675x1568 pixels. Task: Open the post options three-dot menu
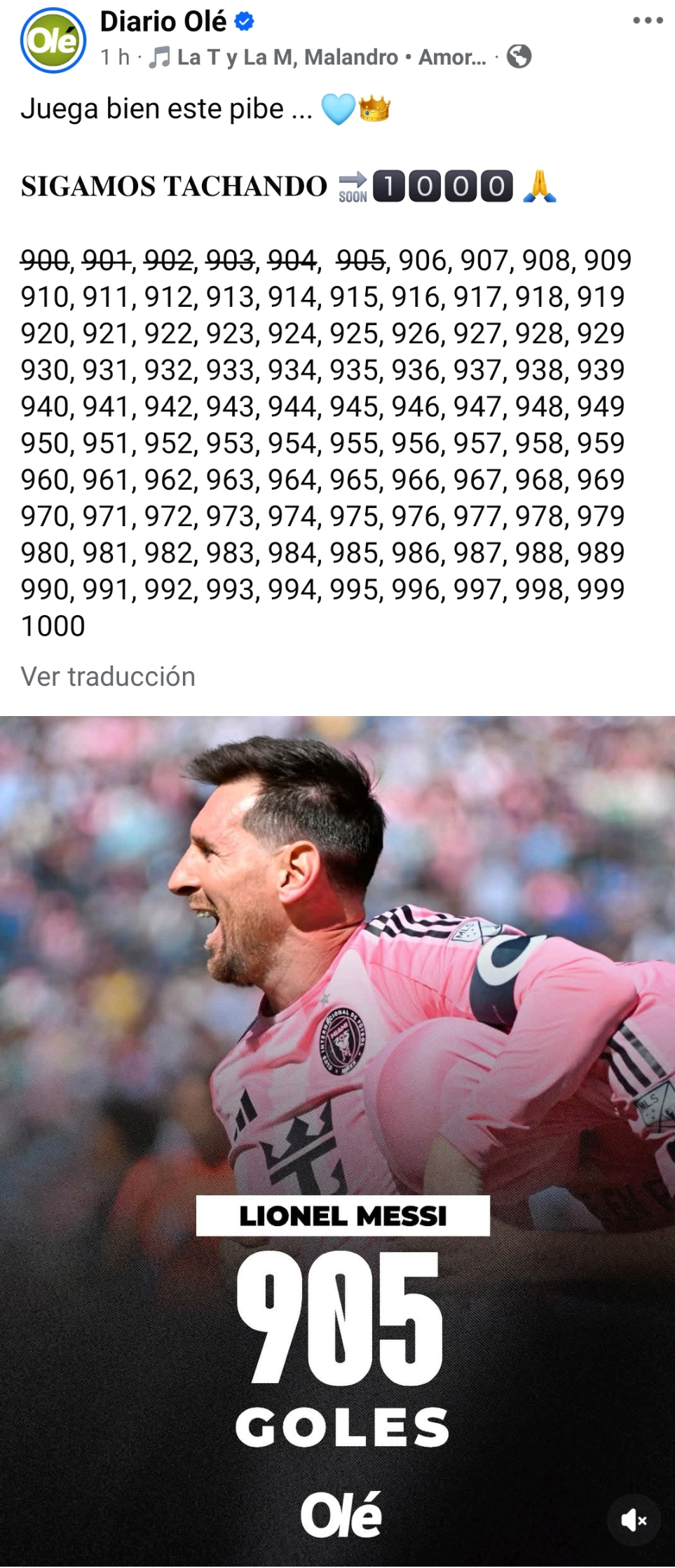point(647,21)
